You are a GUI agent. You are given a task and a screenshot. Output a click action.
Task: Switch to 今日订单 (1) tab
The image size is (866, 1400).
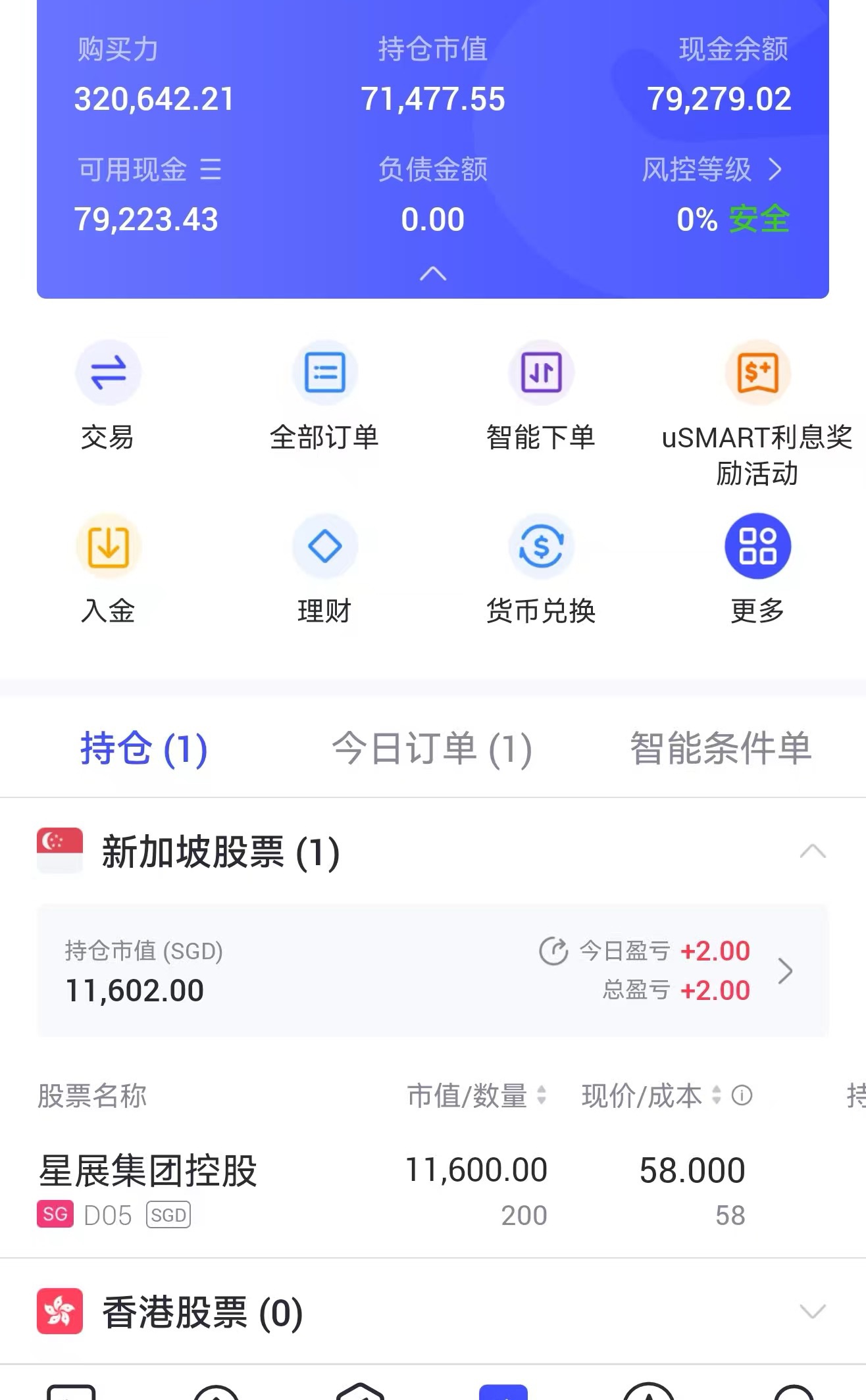pyautogui.click(x=432, y=749)
